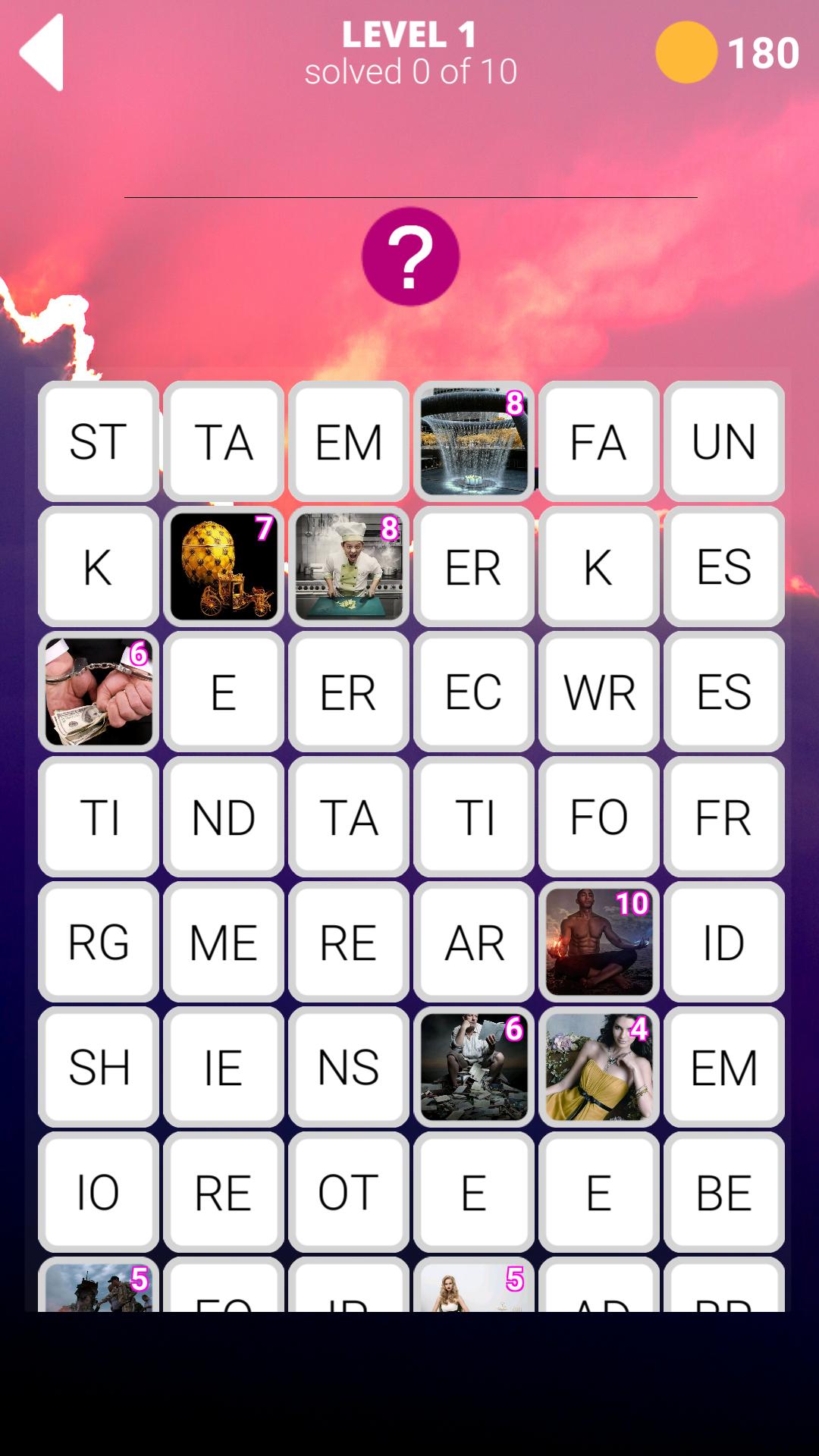Click the WR letter tile
Screen dimensions: 819x1456
pos(598,692)
